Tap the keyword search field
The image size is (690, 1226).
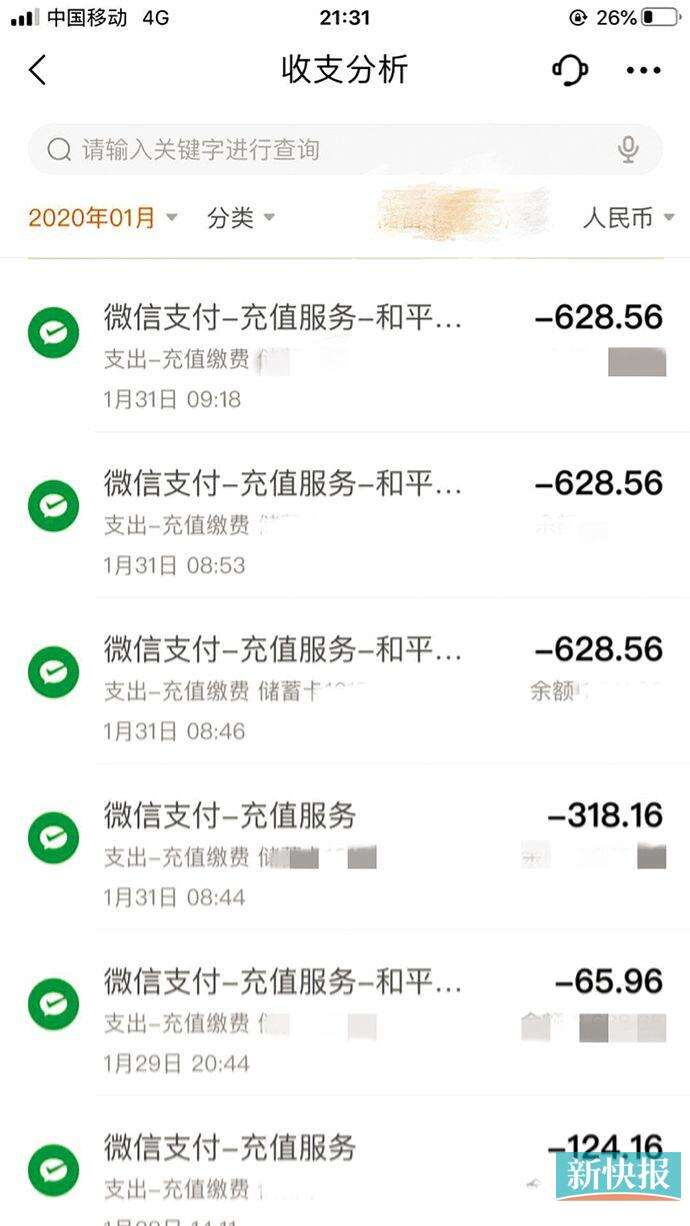coord(345,150)
